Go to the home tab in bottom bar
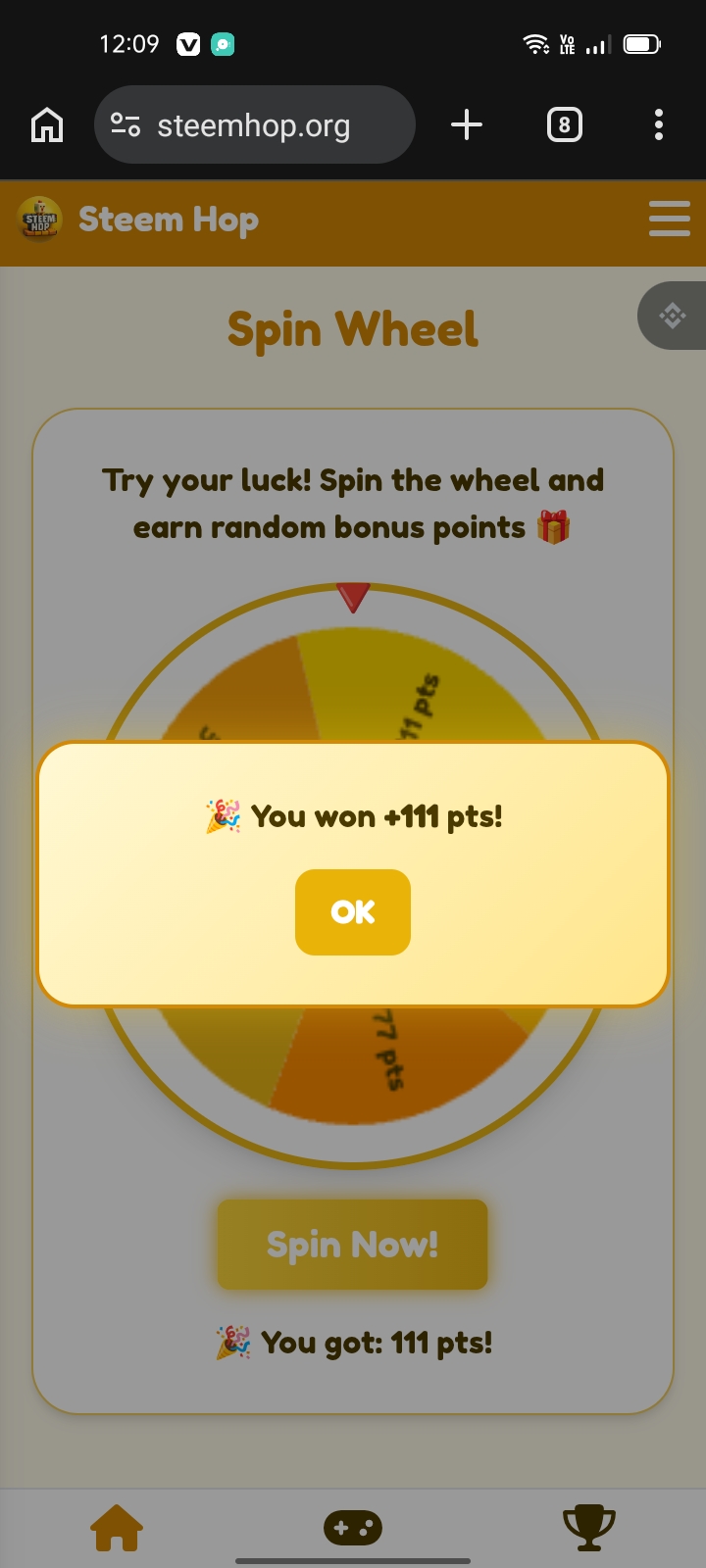Screen dimensions: 706x1568 tap(117, 1528)
